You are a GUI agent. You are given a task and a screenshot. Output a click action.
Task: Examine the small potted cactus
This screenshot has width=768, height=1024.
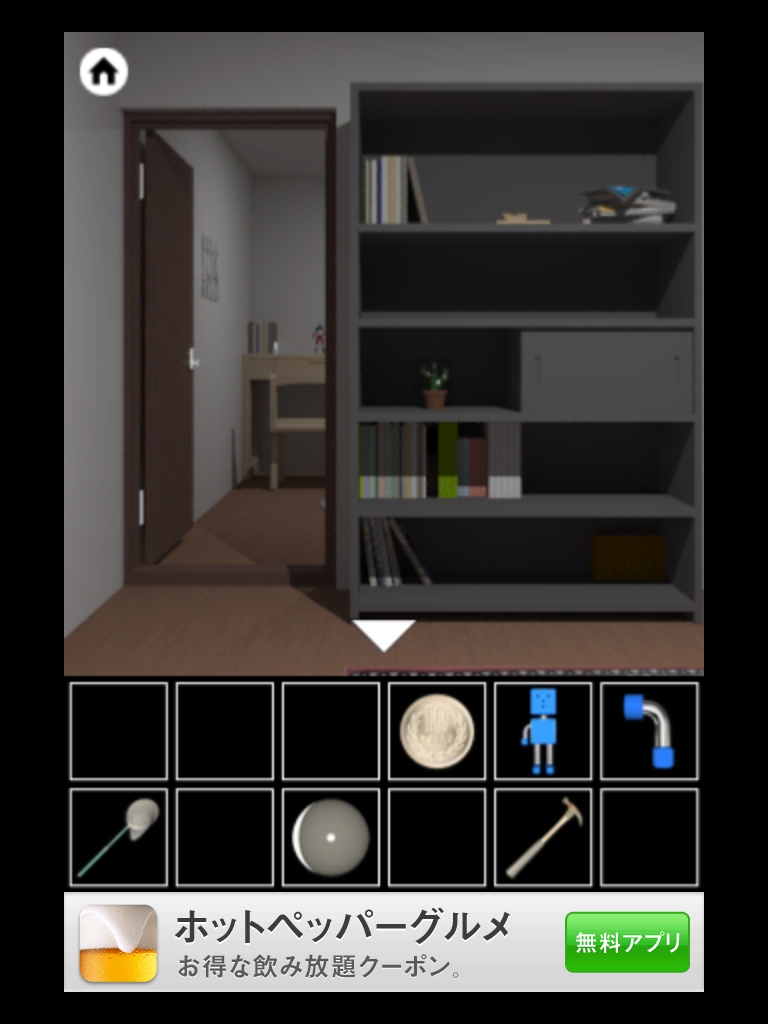point(434,386)
